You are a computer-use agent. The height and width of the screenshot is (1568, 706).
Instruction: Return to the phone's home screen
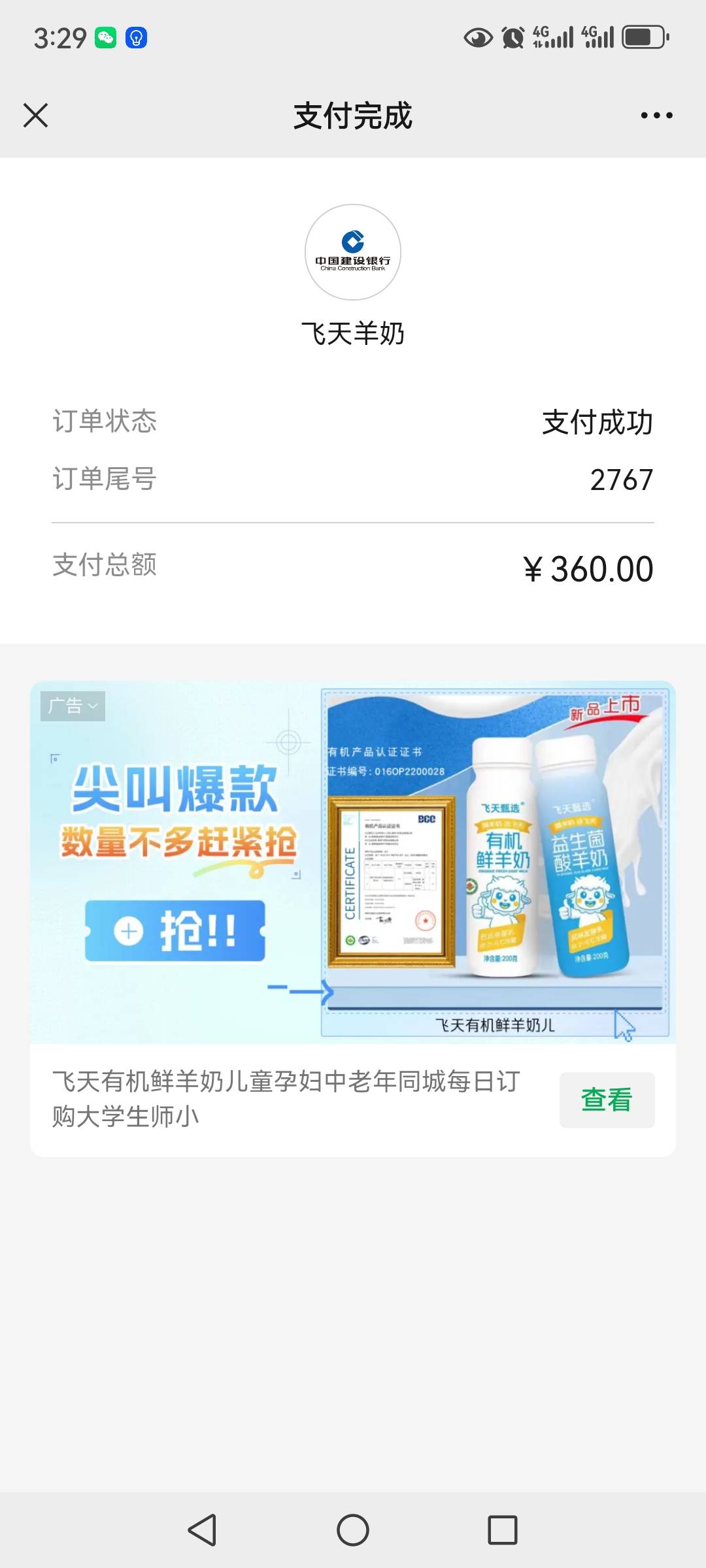(353, 1530)
